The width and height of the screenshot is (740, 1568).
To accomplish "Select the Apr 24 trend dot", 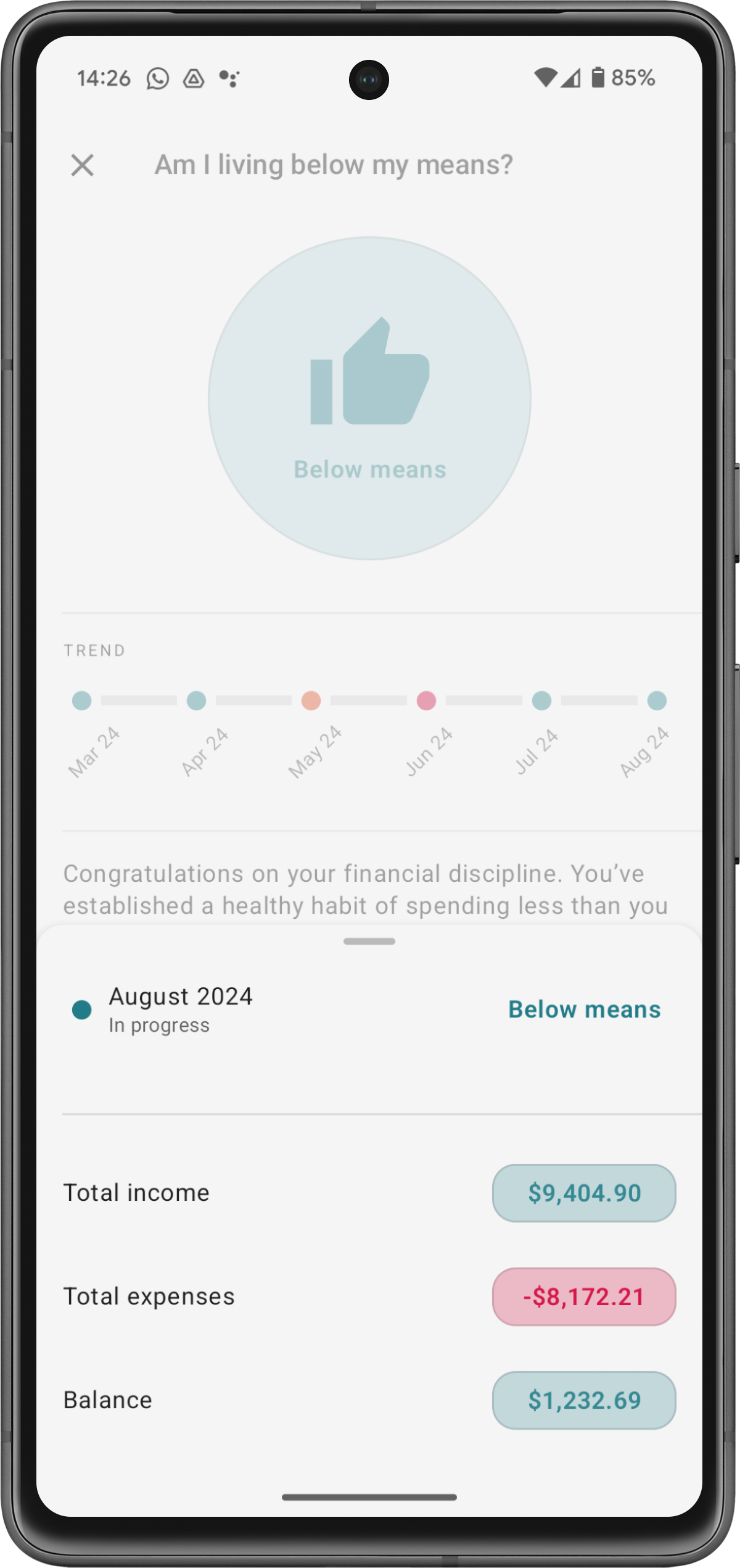I will [196, 700].
